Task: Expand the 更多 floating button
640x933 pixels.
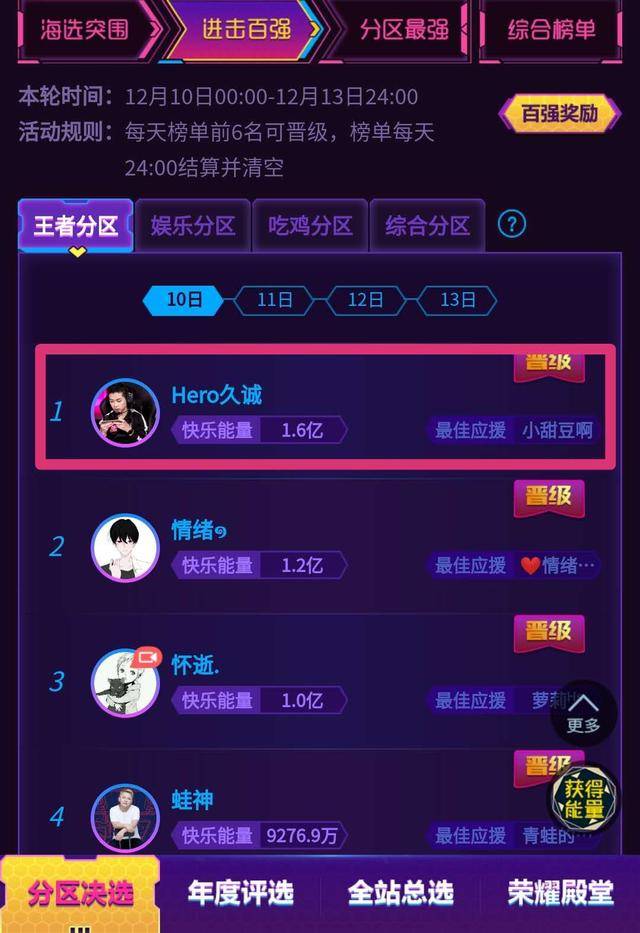Action: coord(583,711)
